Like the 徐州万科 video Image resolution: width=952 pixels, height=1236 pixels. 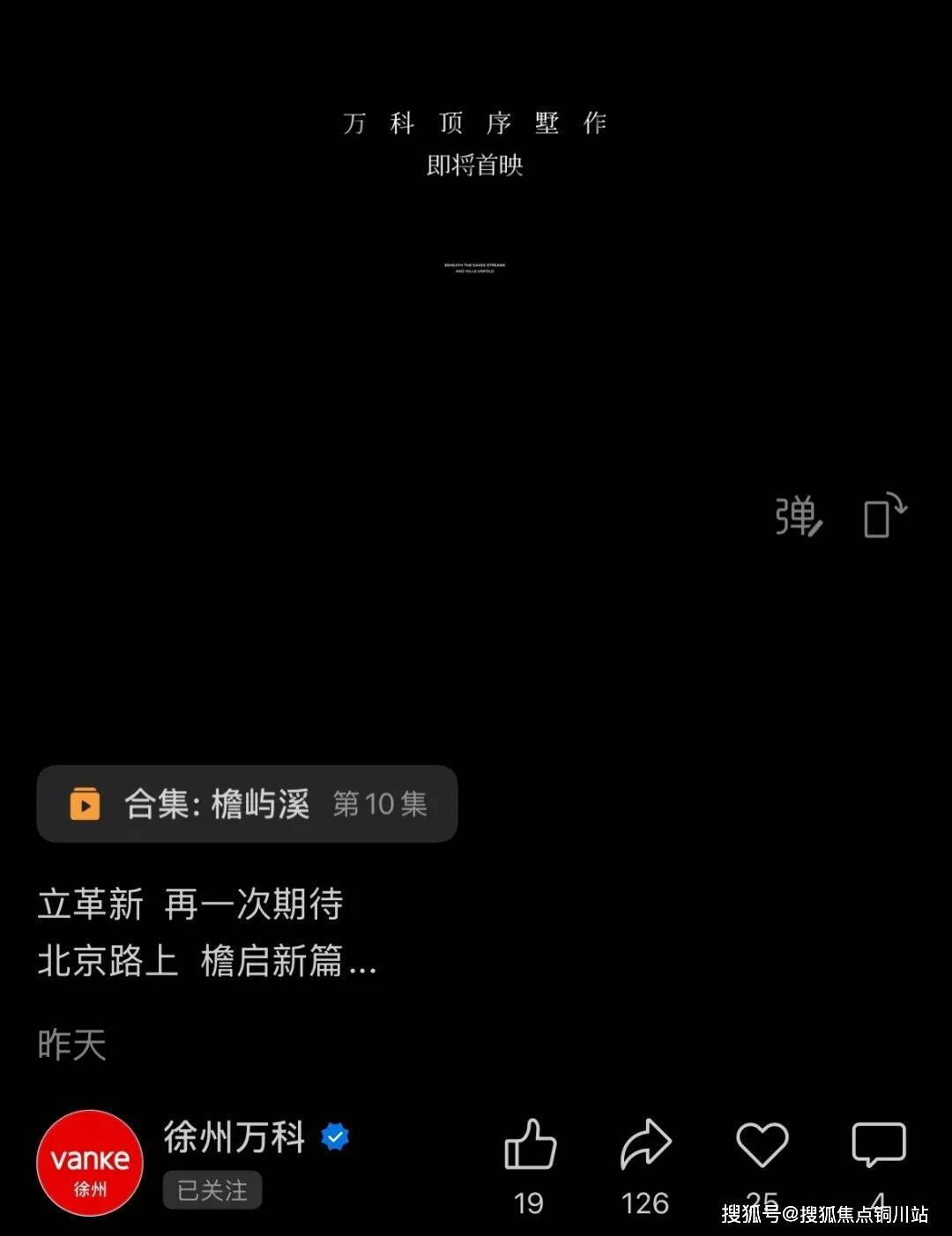(530, 1145)
